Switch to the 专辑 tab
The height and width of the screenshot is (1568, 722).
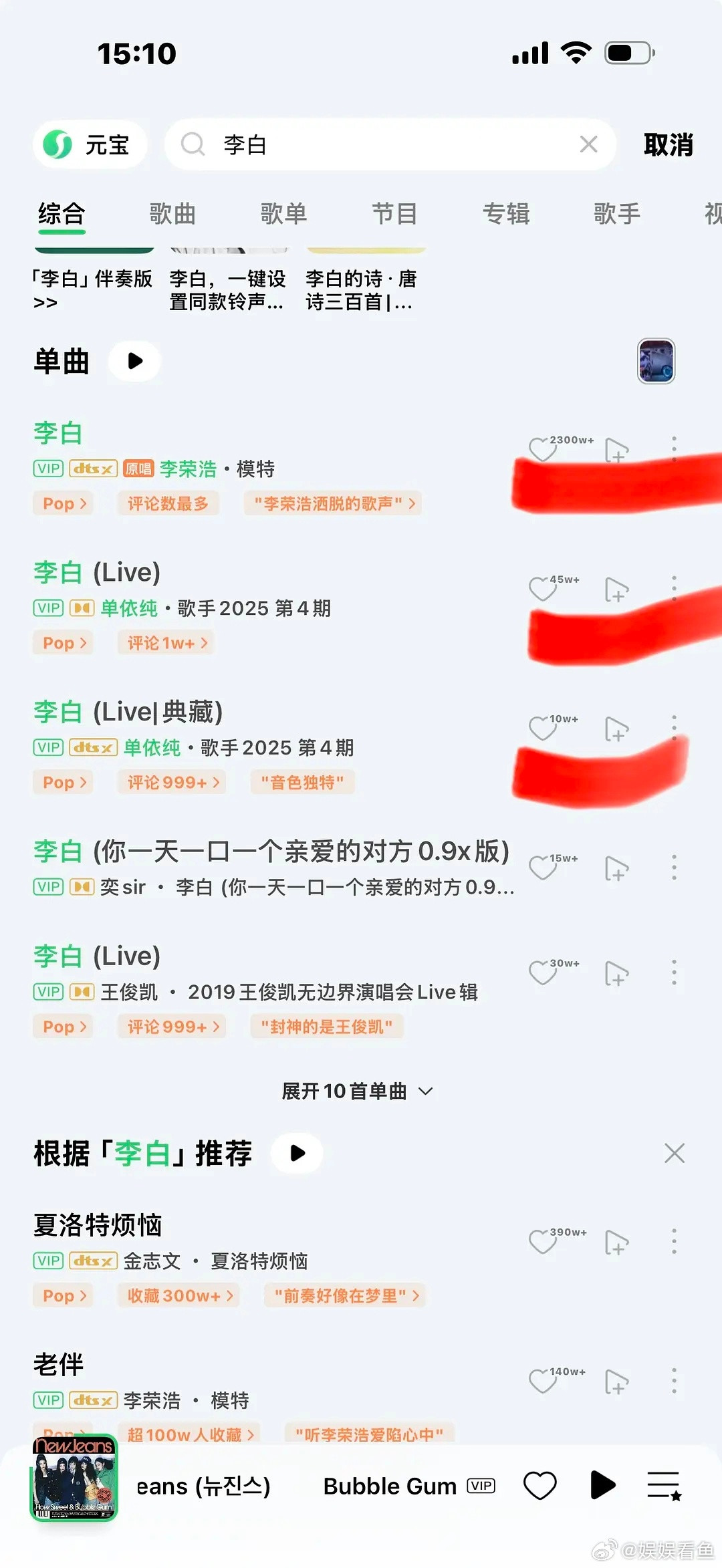click(506, 214)
